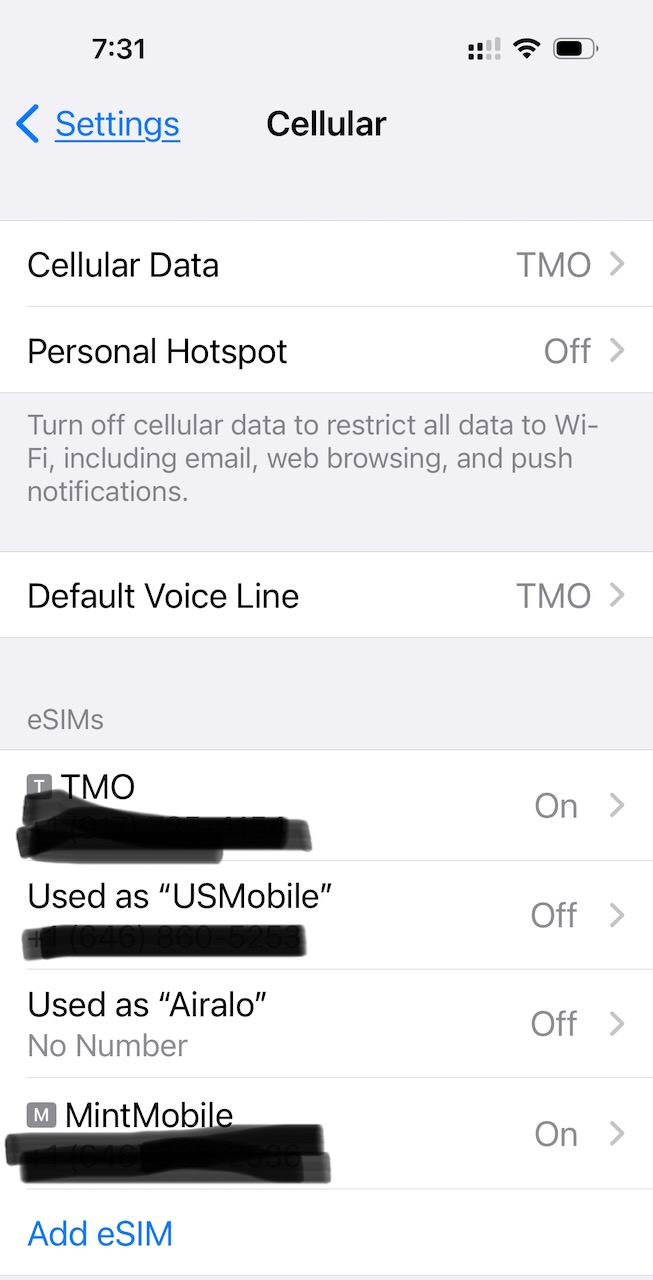Open the TMO eSIM details
Screen dimensions: 653x1280
[x=326, y=806]
